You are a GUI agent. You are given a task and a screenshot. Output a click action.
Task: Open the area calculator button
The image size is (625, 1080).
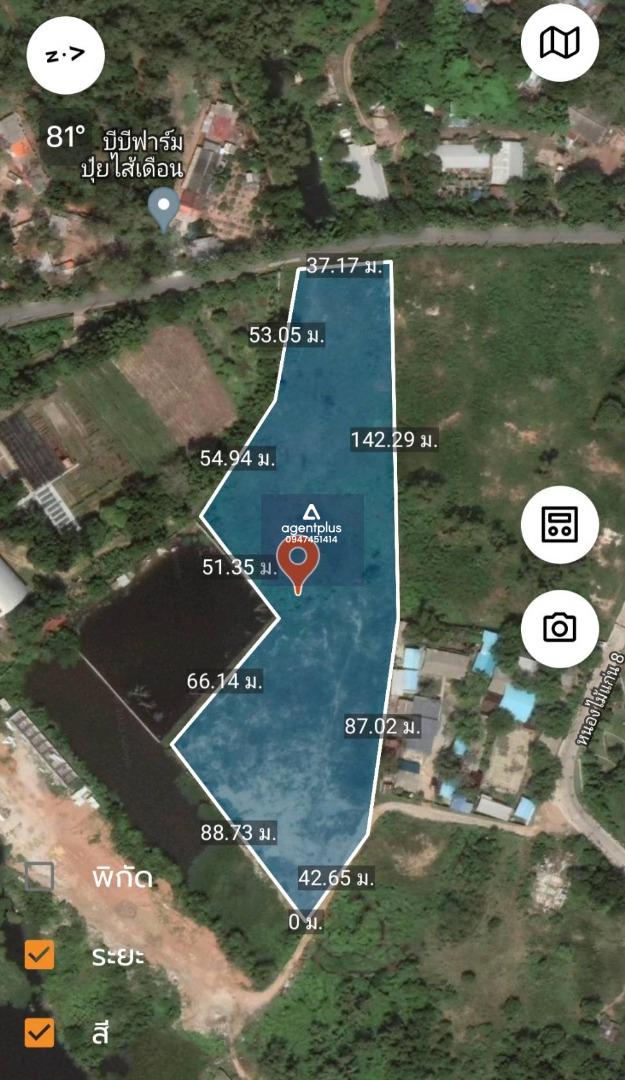[x=560, y=525]
